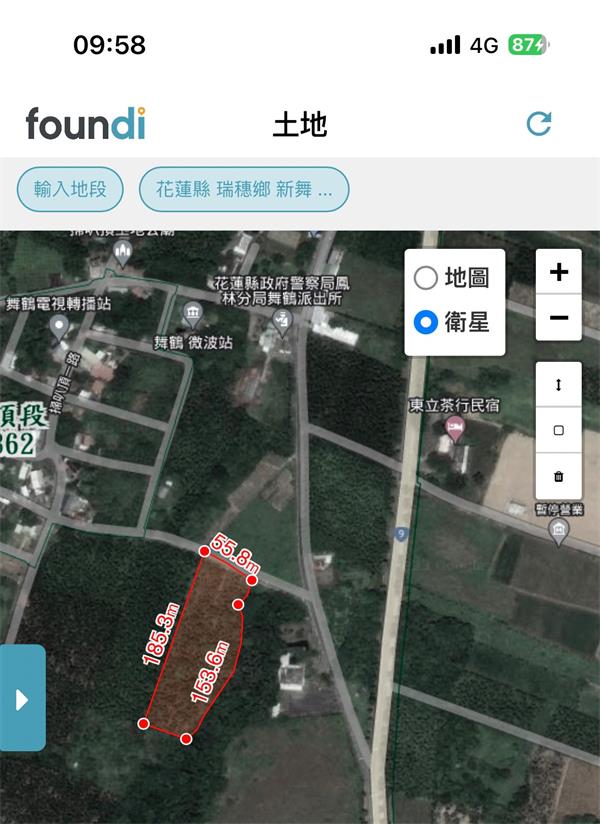The image size is (600, 824).
Task: Open the 舞鶴 微波站 map marker
Action: (x=191, y=318)
